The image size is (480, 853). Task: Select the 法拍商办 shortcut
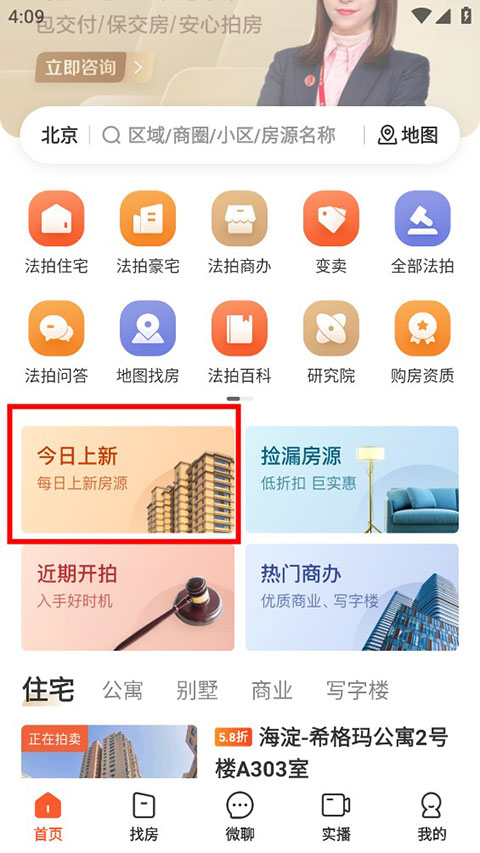pyautogui.click(x=239, y=232)
